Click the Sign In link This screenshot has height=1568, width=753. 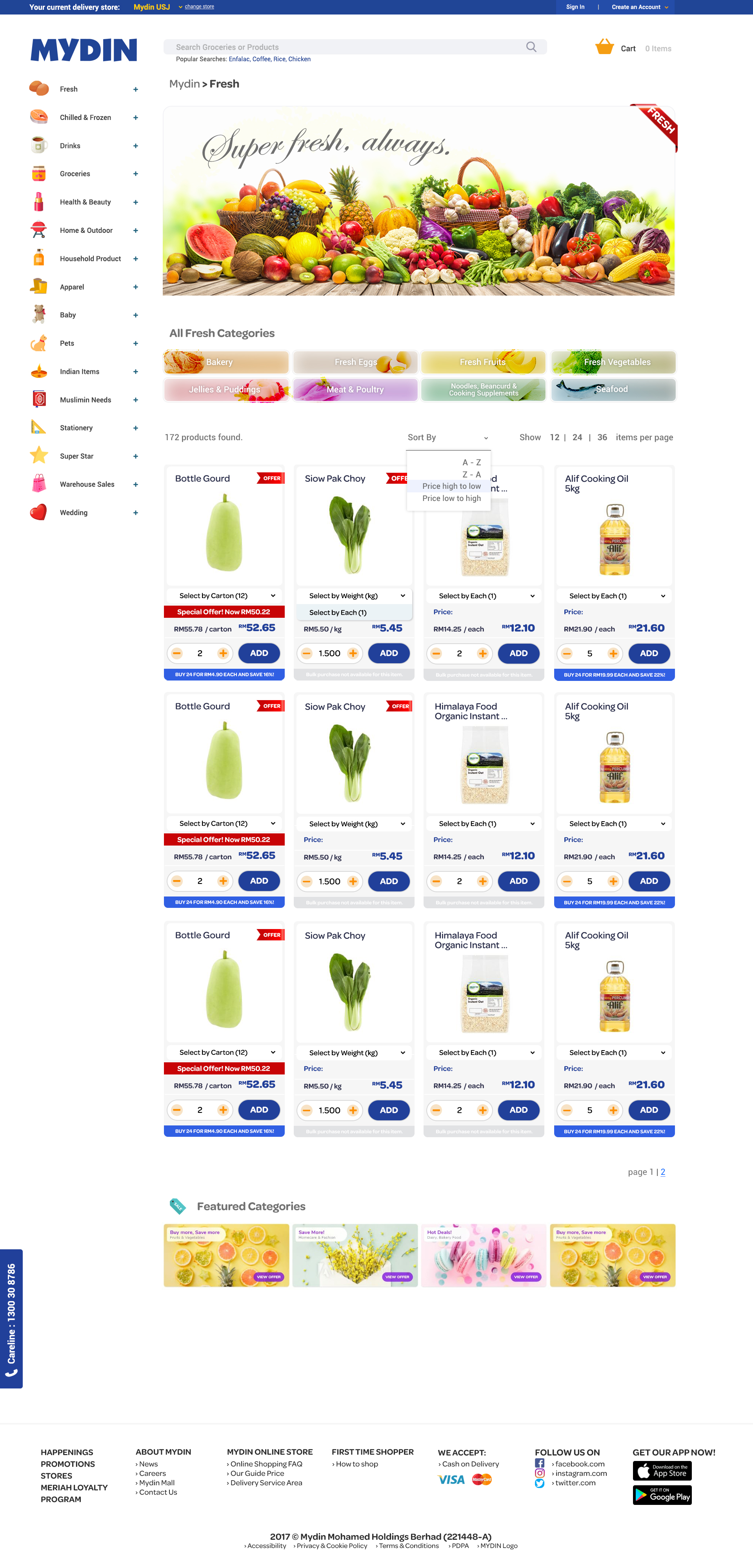pyautogui.click(x=575, y=7)
